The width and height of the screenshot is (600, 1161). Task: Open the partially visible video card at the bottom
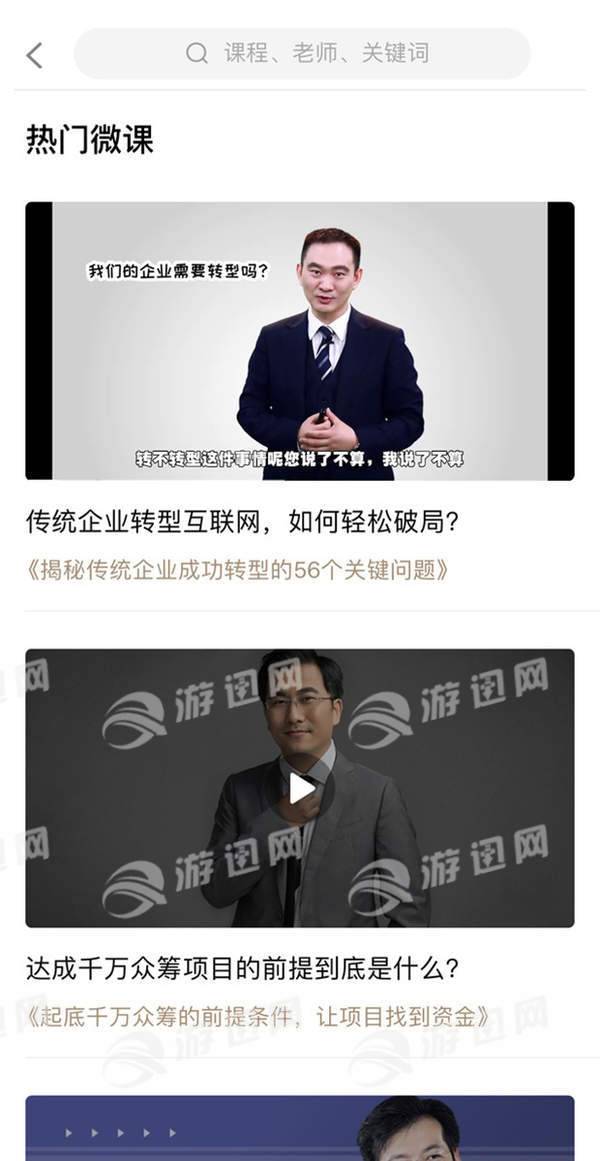coord(300,1129)
